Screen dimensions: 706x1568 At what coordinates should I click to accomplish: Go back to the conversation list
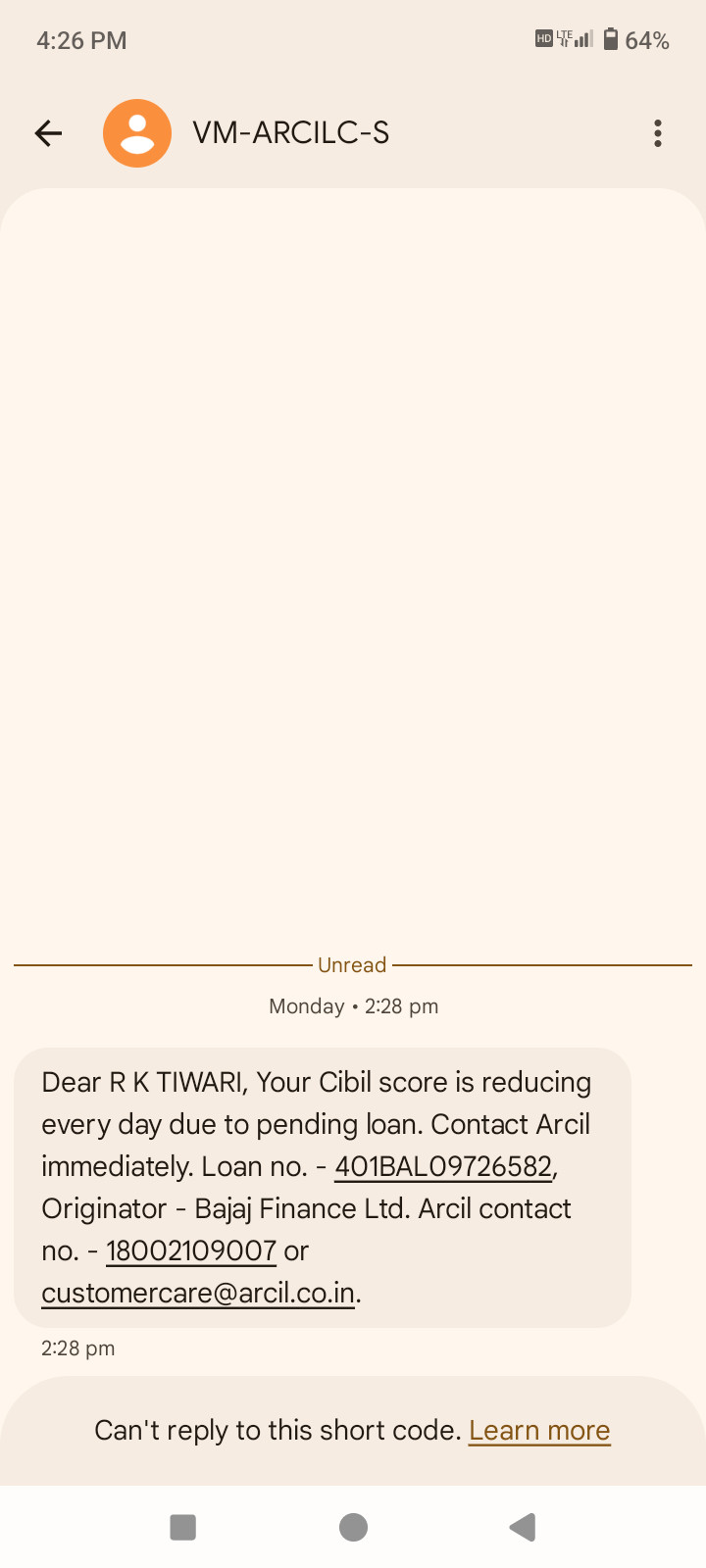[x=48, y=133]
